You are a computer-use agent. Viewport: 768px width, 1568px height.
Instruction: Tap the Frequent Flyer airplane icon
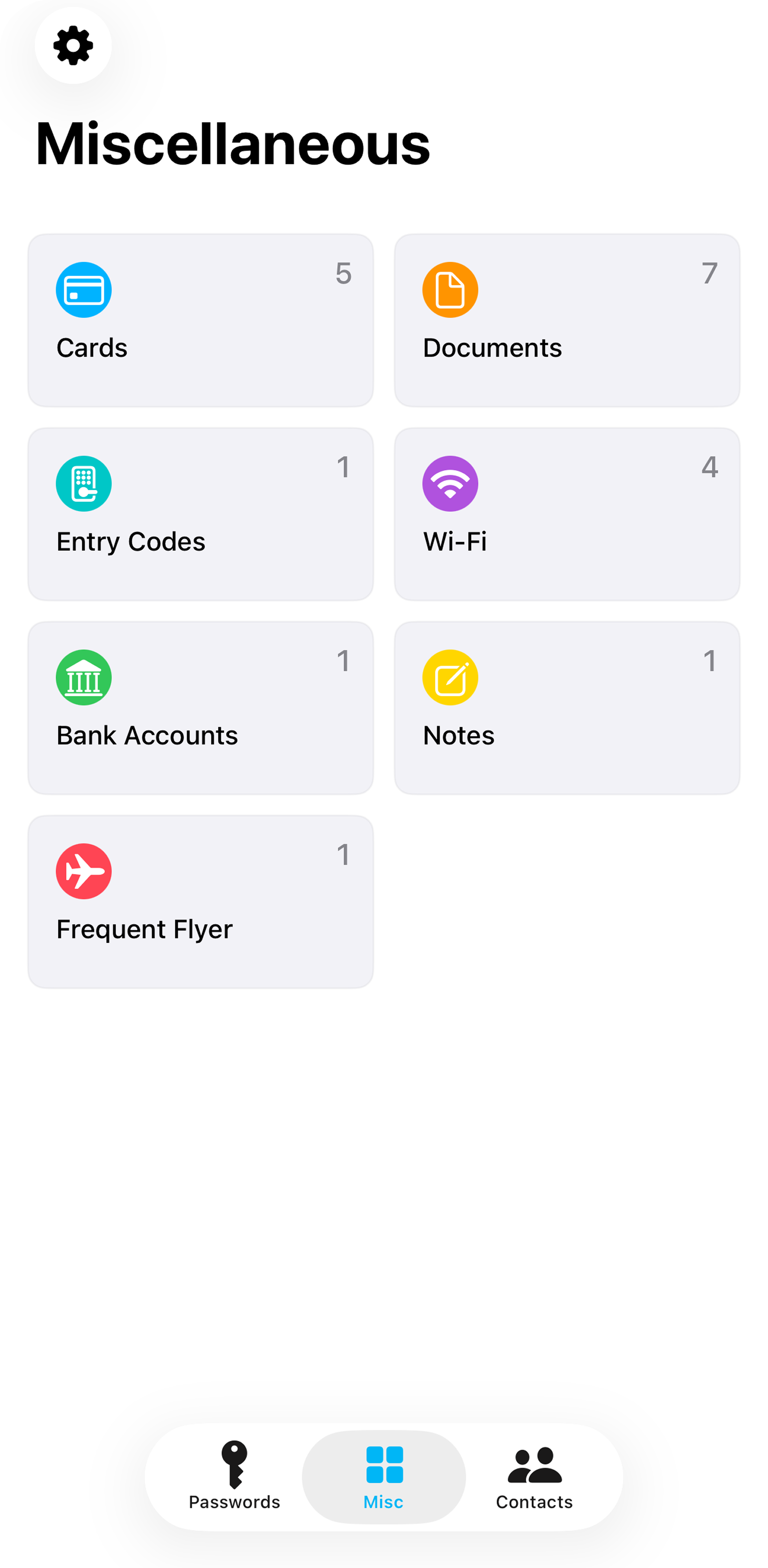83,870
